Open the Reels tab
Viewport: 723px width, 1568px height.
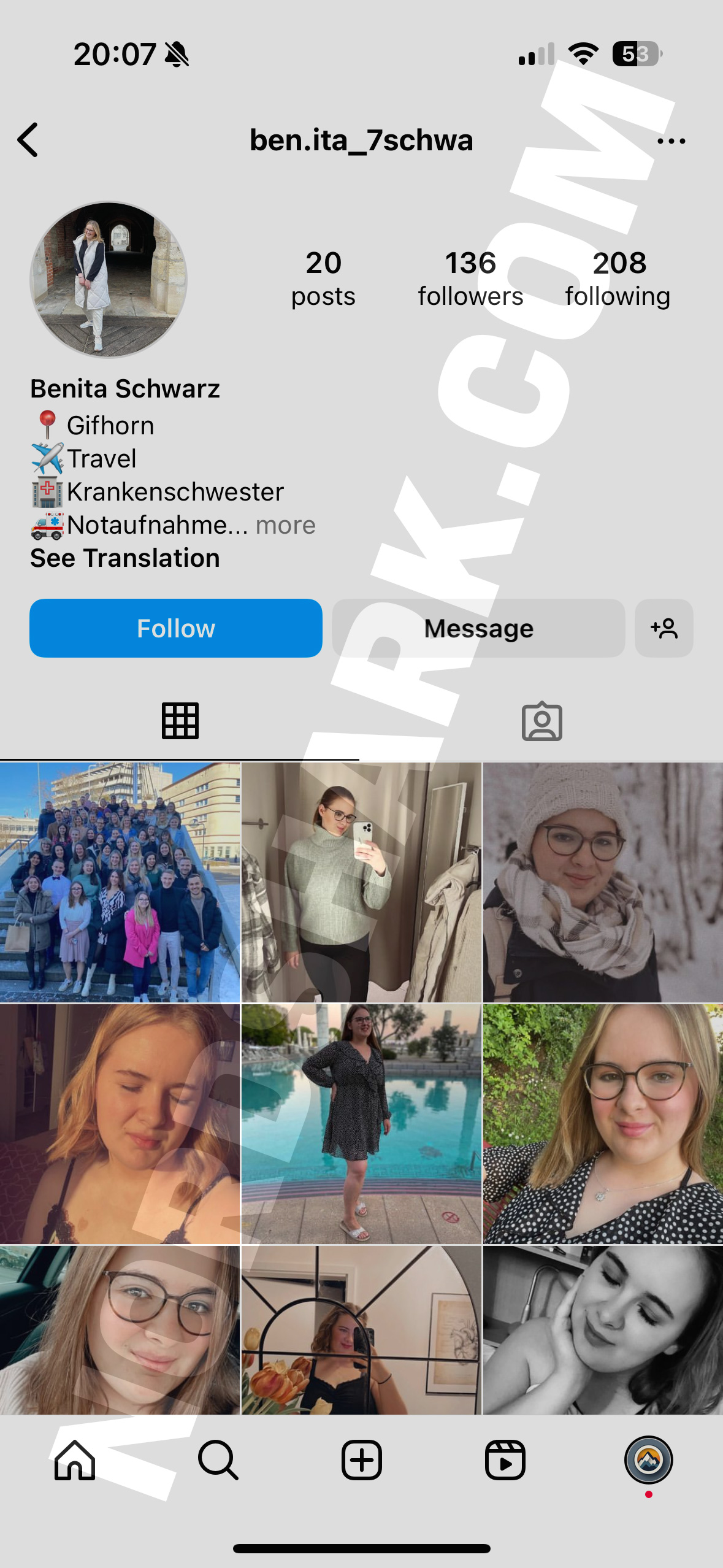pyautogui.click(x=505, y=1460)
